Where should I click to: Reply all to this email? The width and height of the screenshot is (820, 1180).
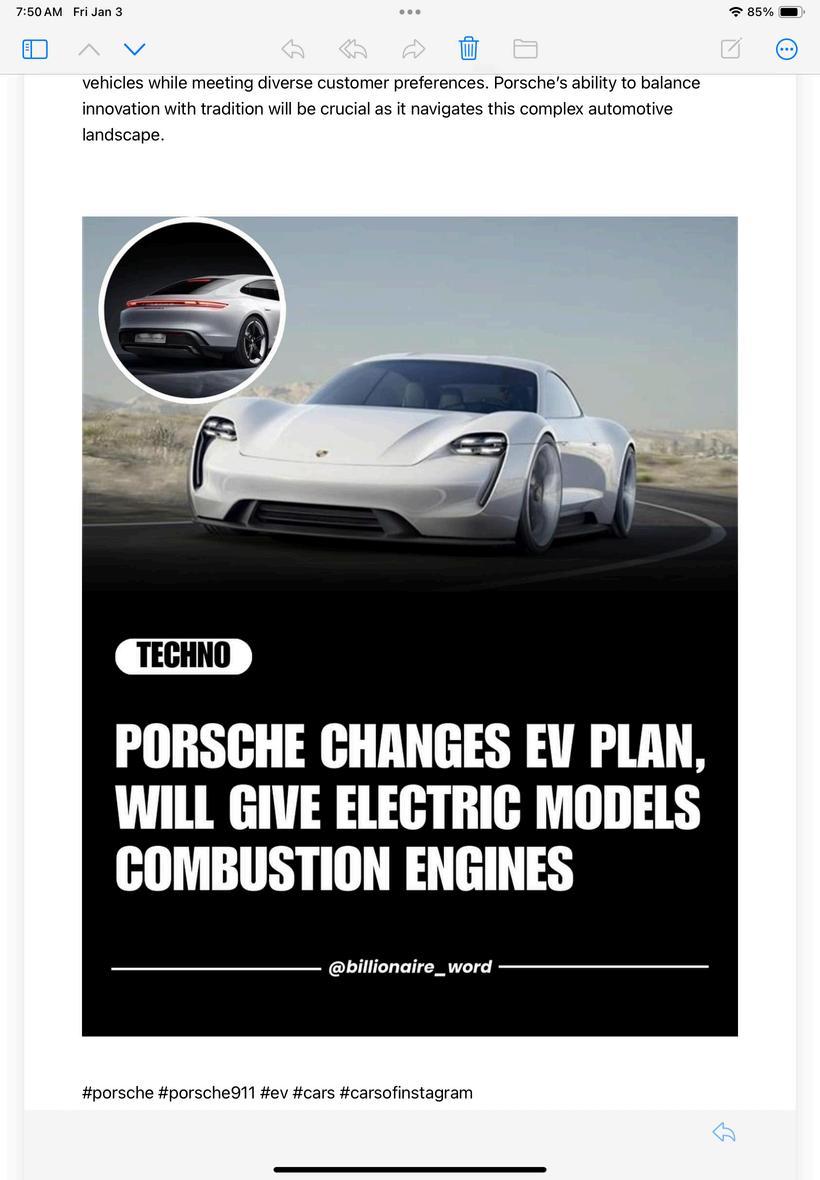point(353,50)
